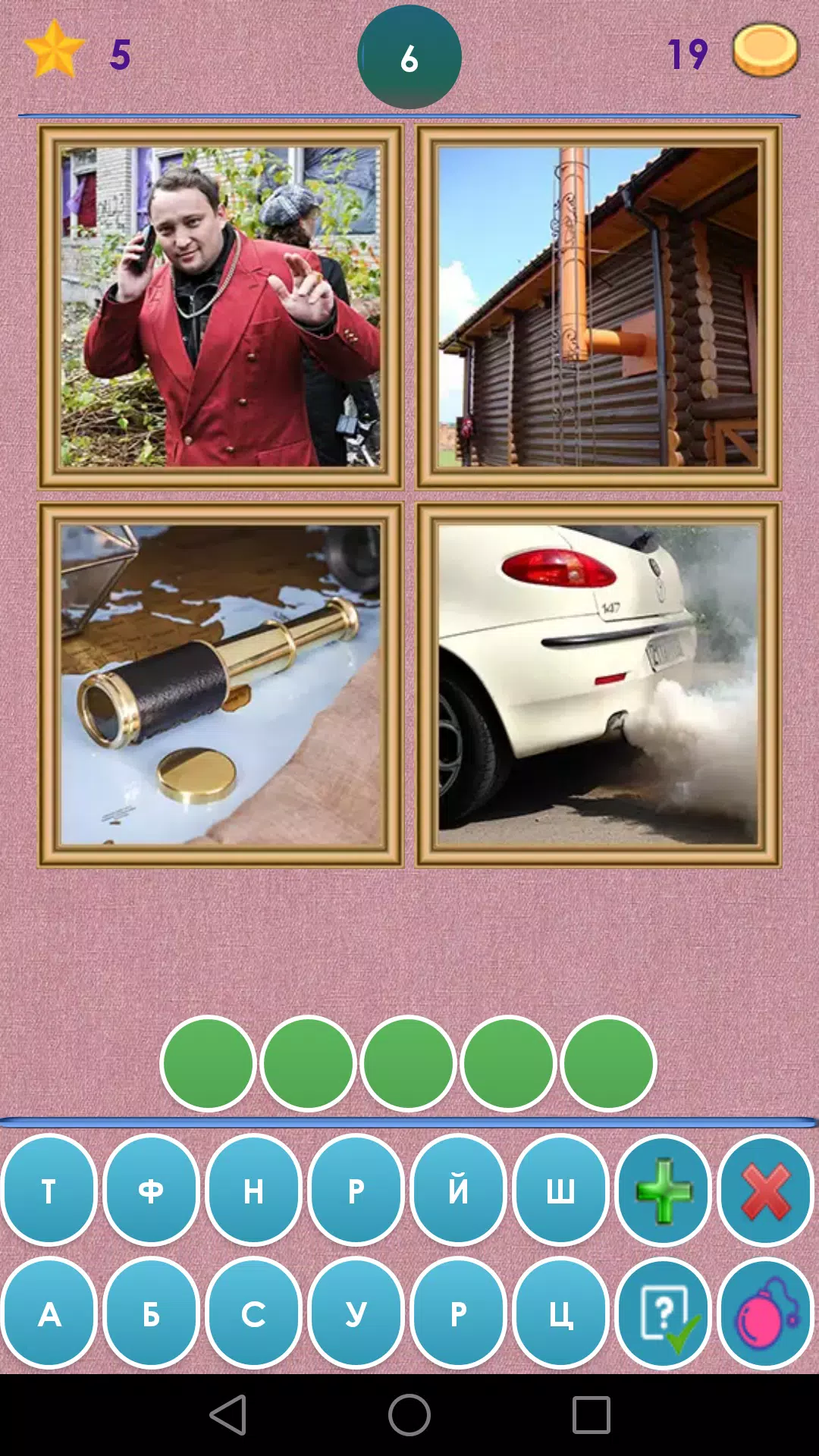Choose the letter С tile

tap(254, 1313)
